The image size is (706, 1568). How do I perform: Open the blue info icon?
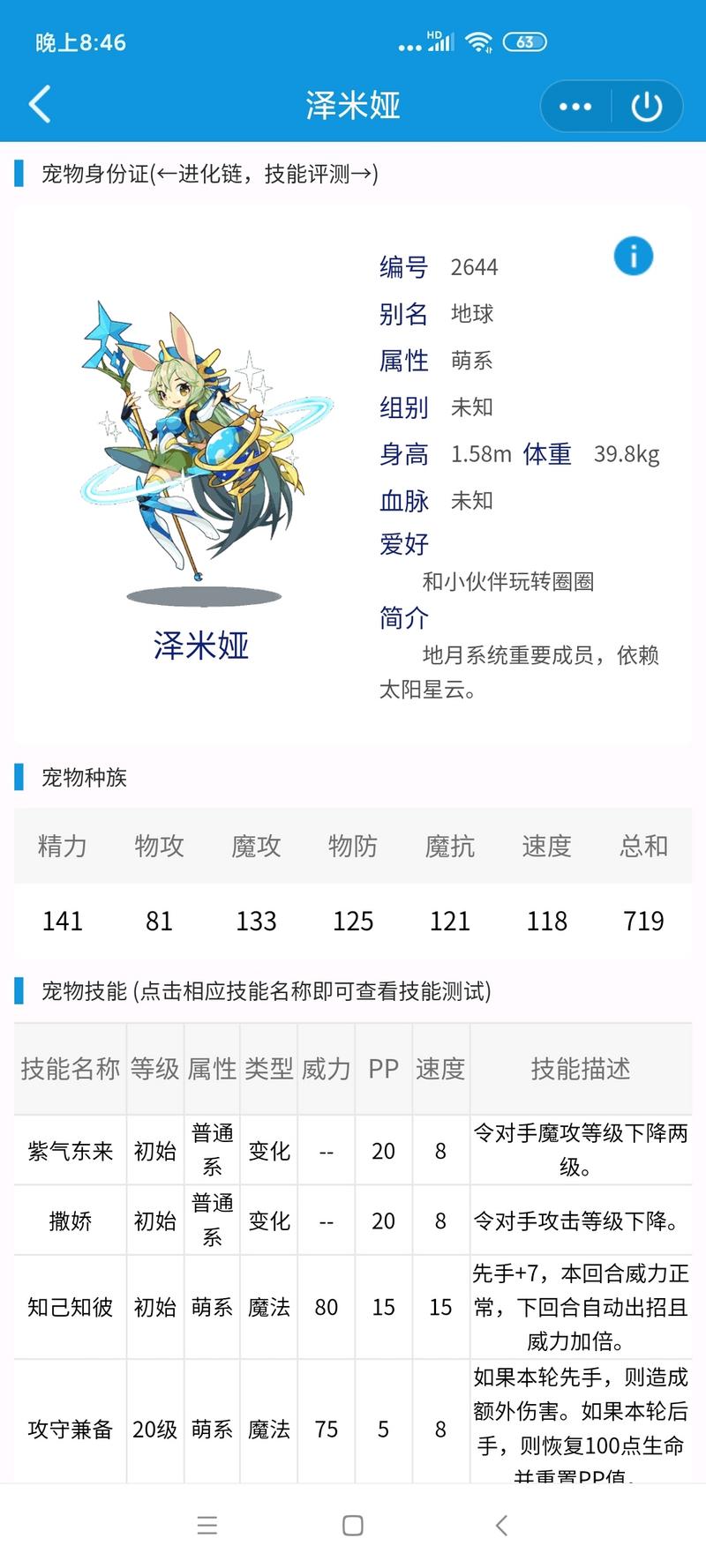coord(633,257)
